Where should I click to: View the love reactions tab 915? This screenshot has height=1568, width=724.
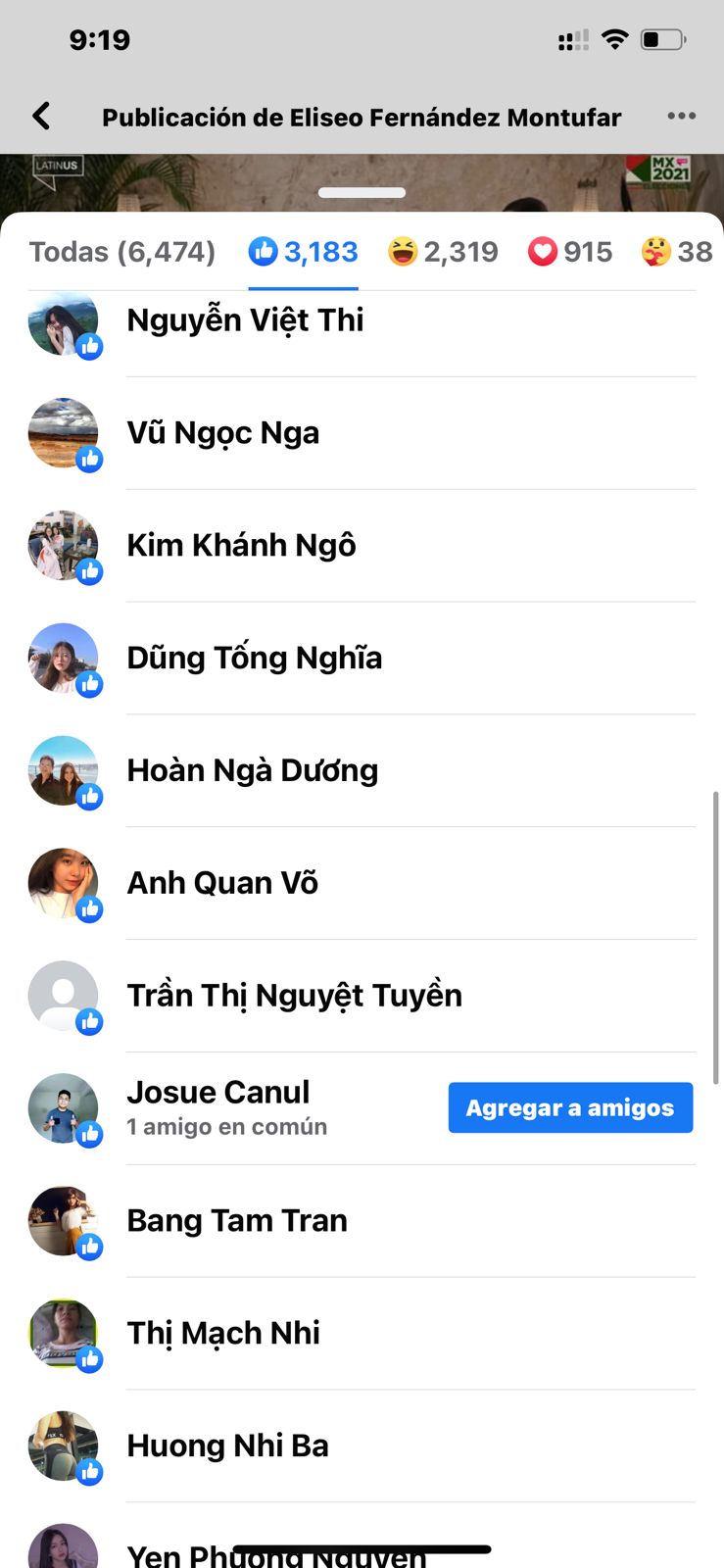(569, 252)
